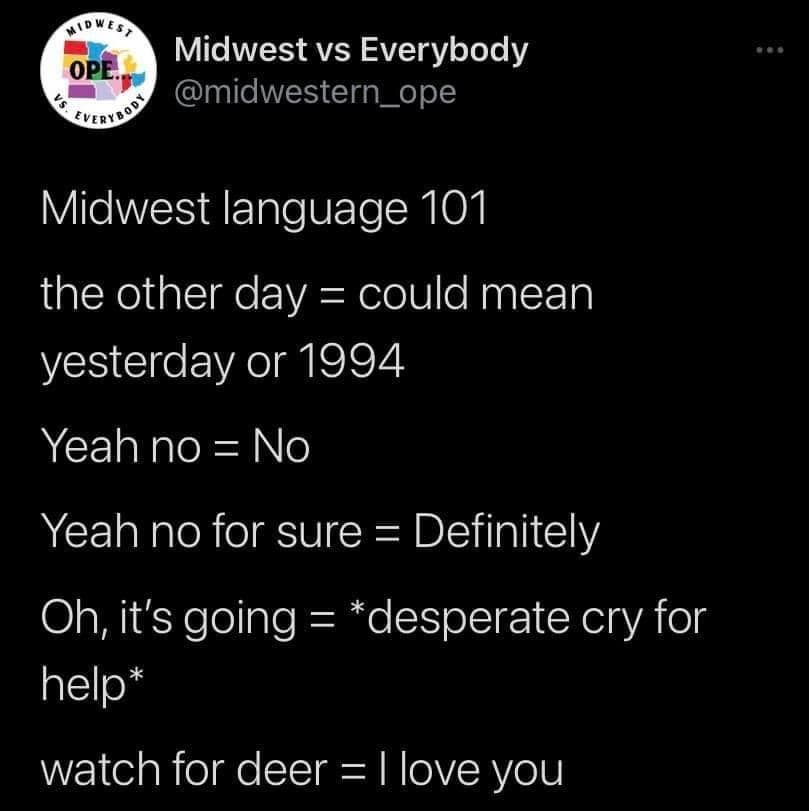Open the tweet's three-dot overflow menu
Viewport: 809px width, 811px height.
coord(766,50)
